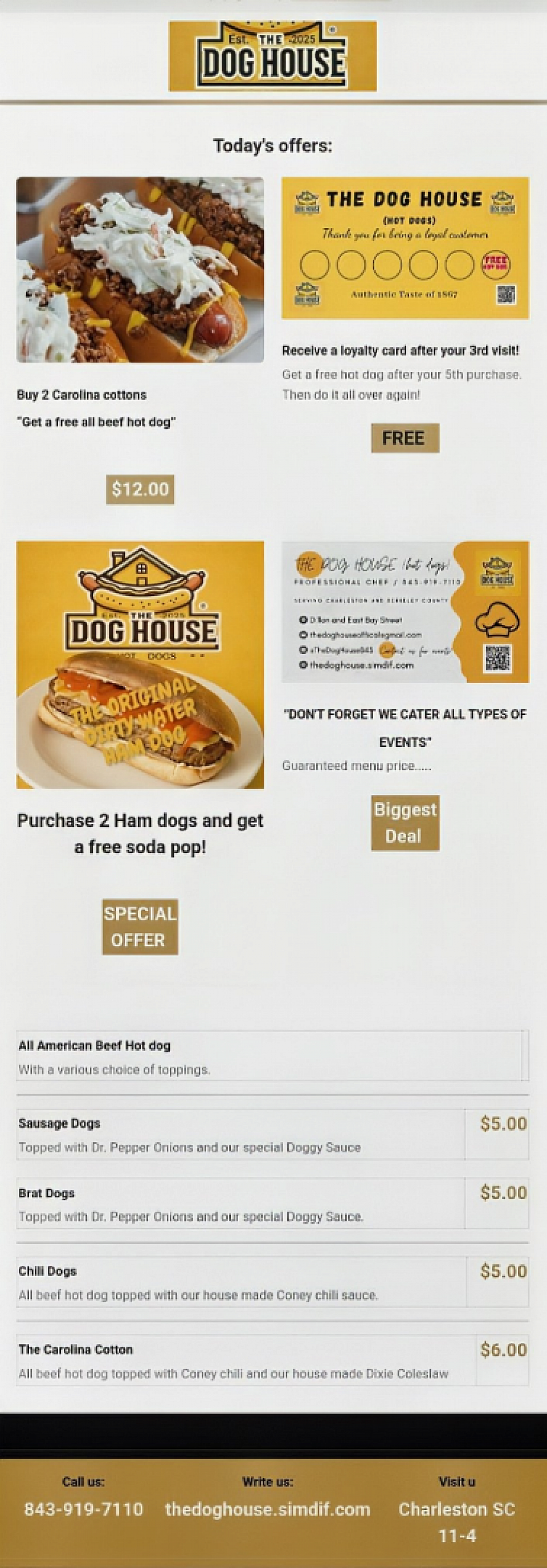Image resolution: width=547 pixels, height=1568 pixels.
Task: Tap the FREE loyalty card button
Action: pyautogui.click(x=405, y=438)
